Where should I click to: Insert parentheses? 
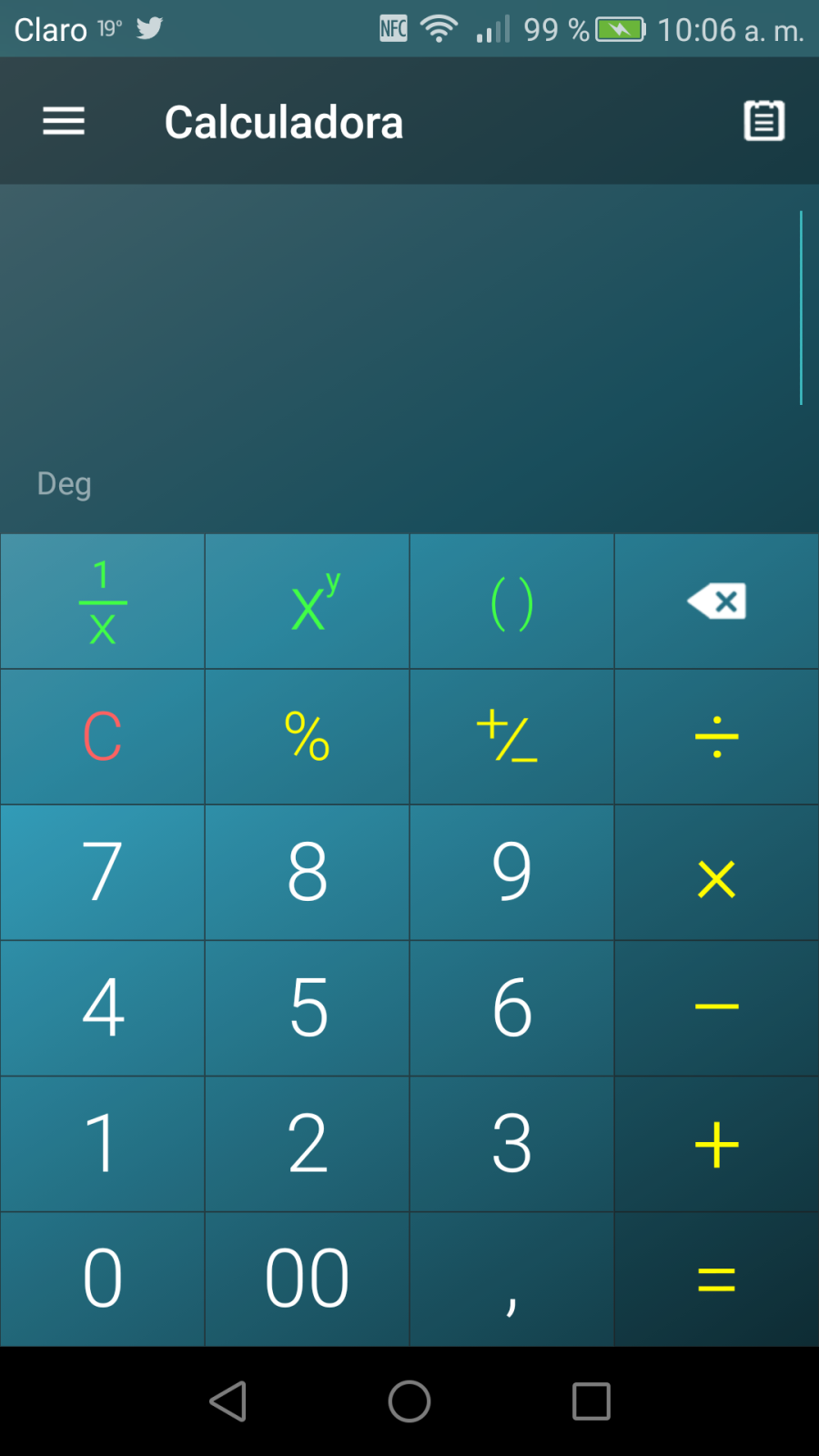click(x=511, y=602)
